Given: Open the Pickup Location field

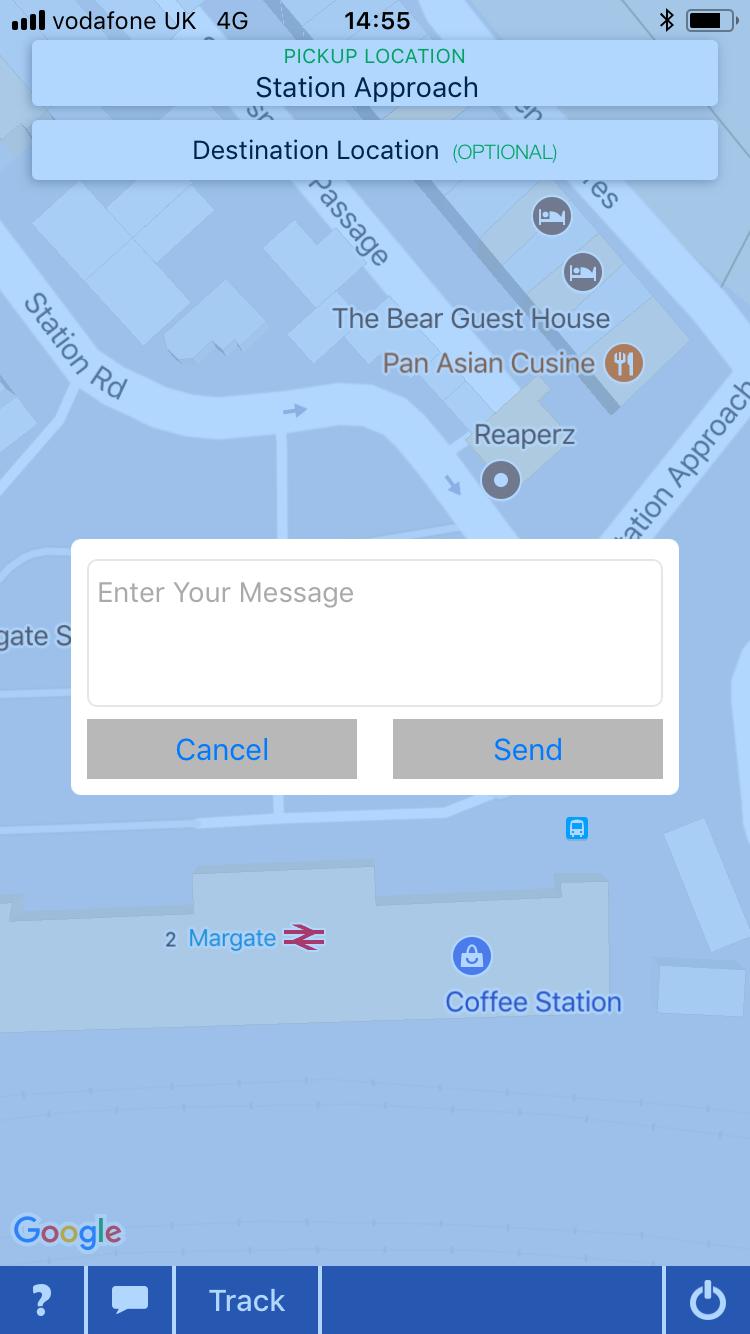Looking at the screenshot, I should point(375,74).
